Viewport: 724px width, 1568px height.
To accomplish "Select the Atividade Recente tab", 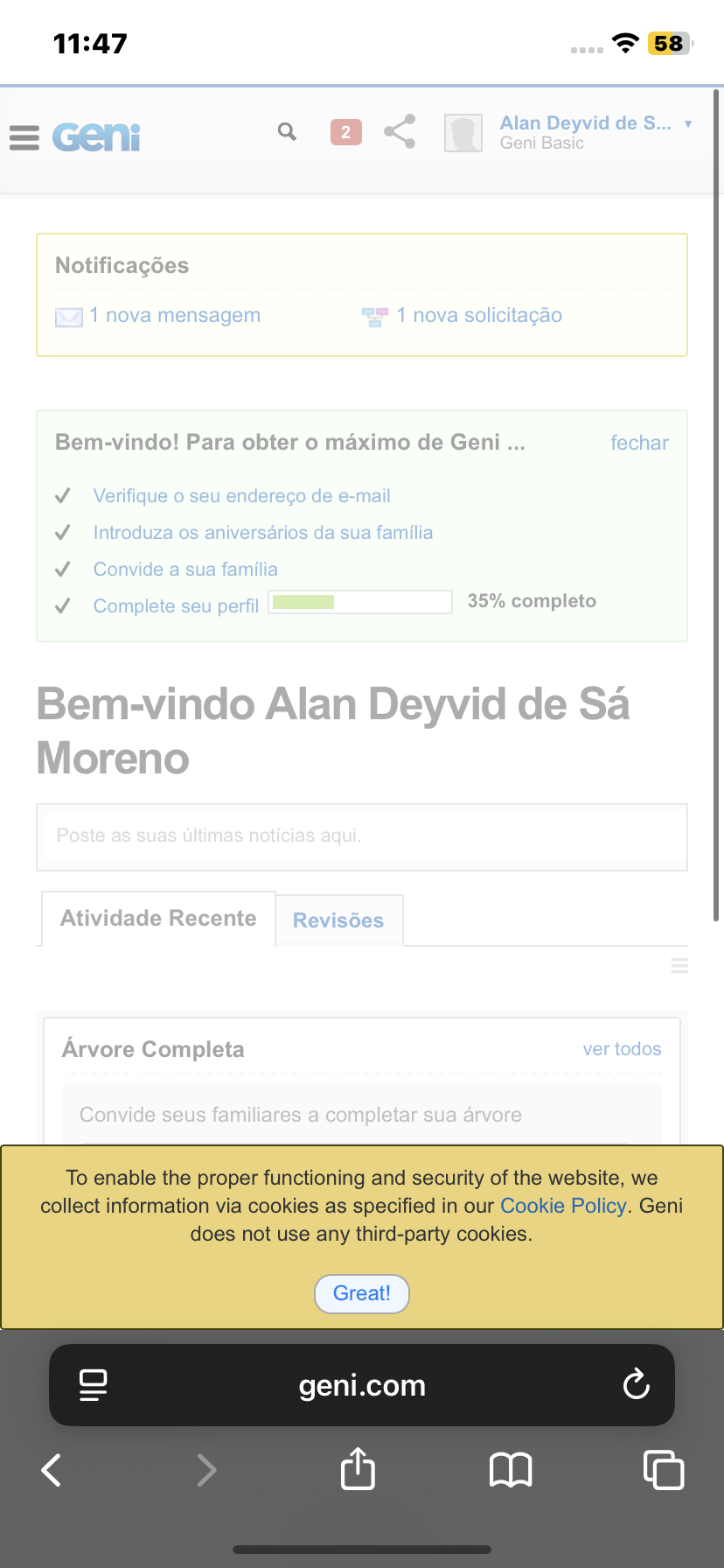I will tap(158, 919).
